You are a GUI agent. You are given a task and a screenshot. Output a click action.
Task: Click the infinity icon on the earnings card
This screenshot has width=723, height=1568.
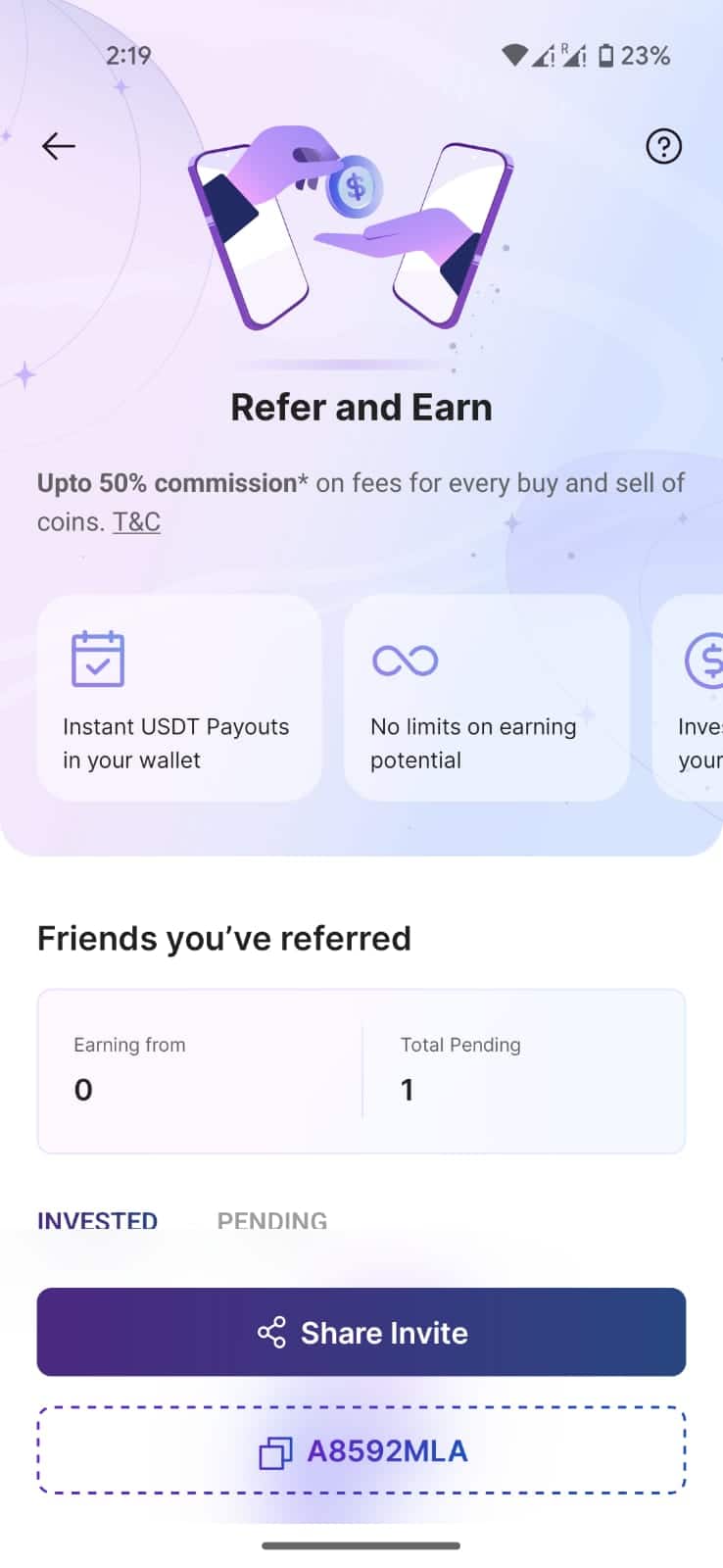click(x=405, y=661)
